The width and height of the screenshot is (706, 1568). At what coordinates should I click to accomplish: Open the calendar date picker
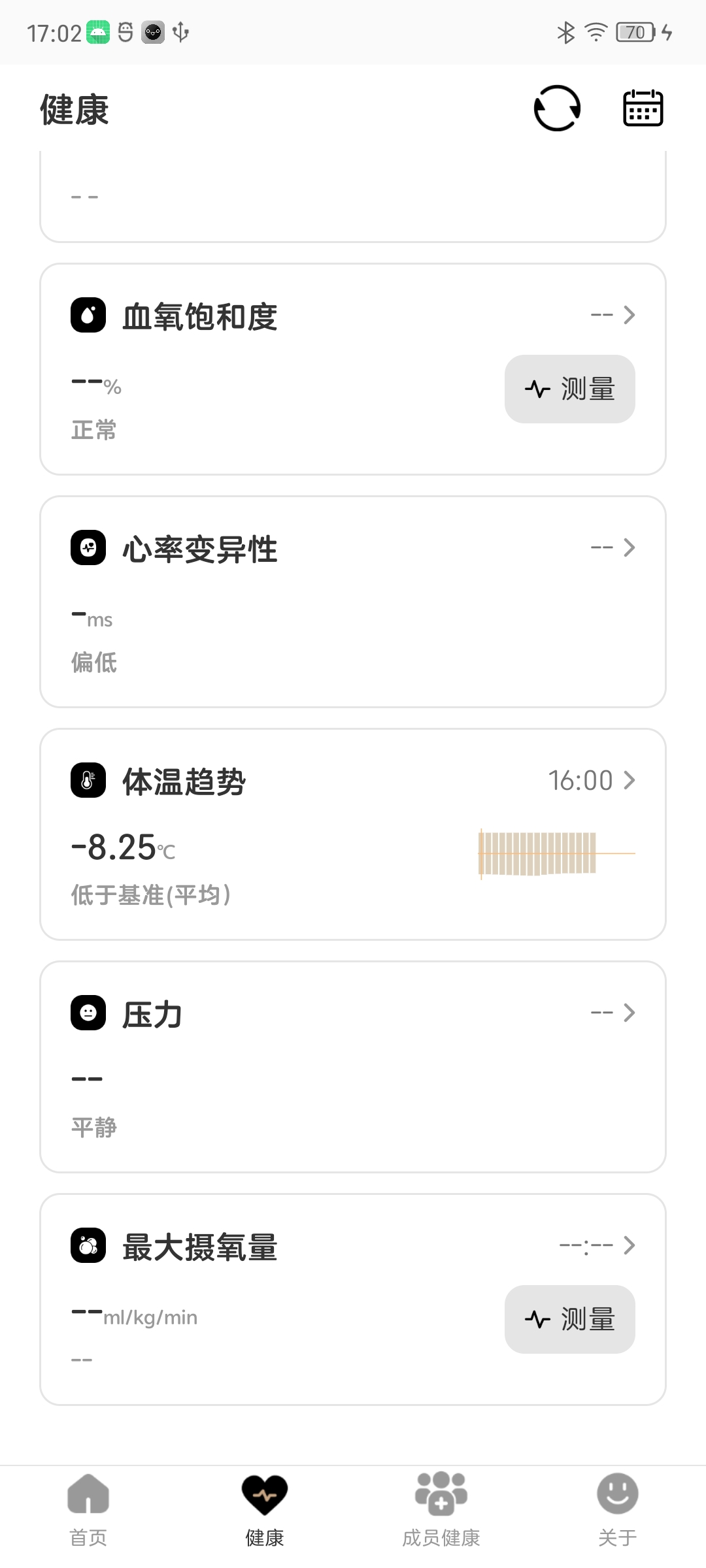click(x=643, y=108)
